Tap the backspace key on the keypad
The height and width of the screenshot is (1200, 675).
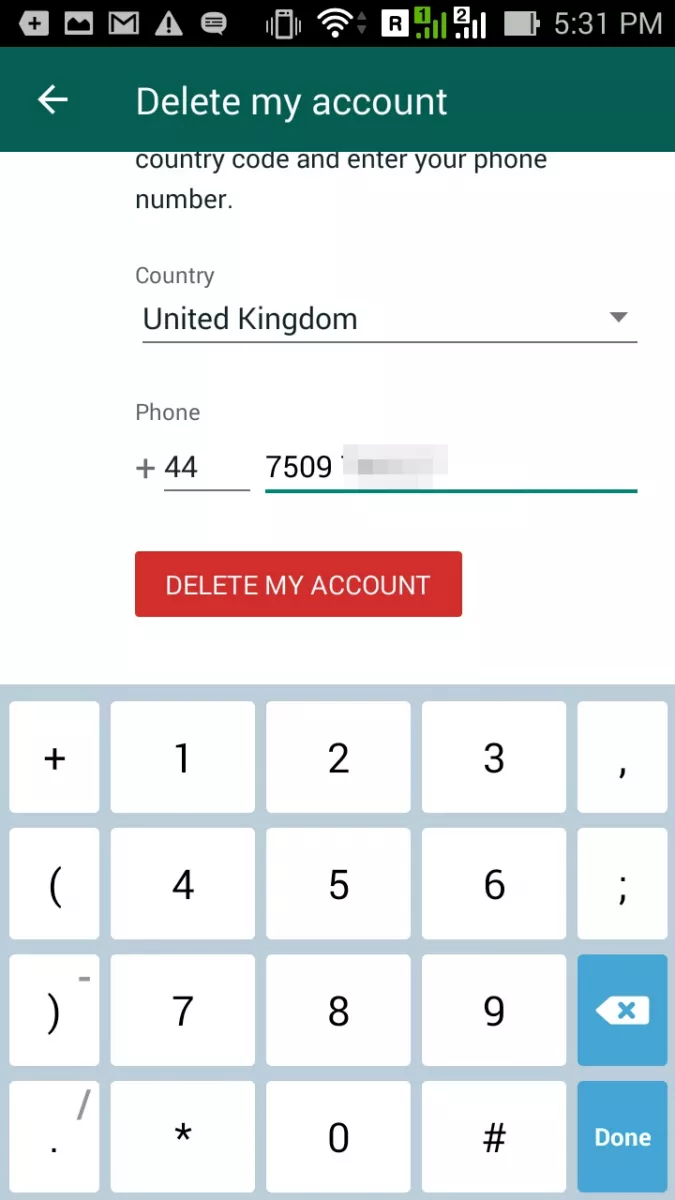point(622,1010)
